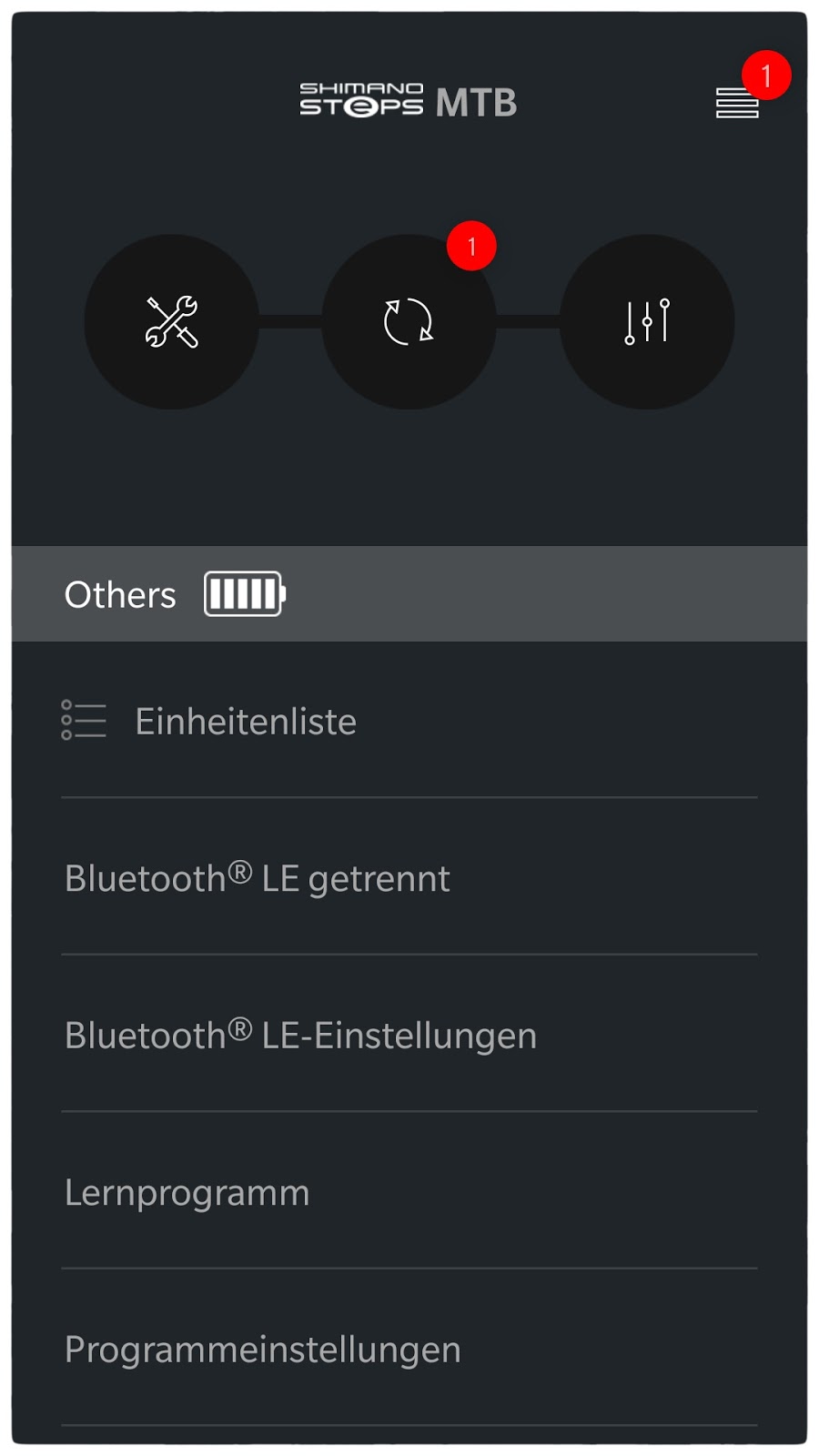This screenshot has width=819, height=1456.
Task: Open the wrench and screwdriver maintenance icon
Action: pos(172,321)
